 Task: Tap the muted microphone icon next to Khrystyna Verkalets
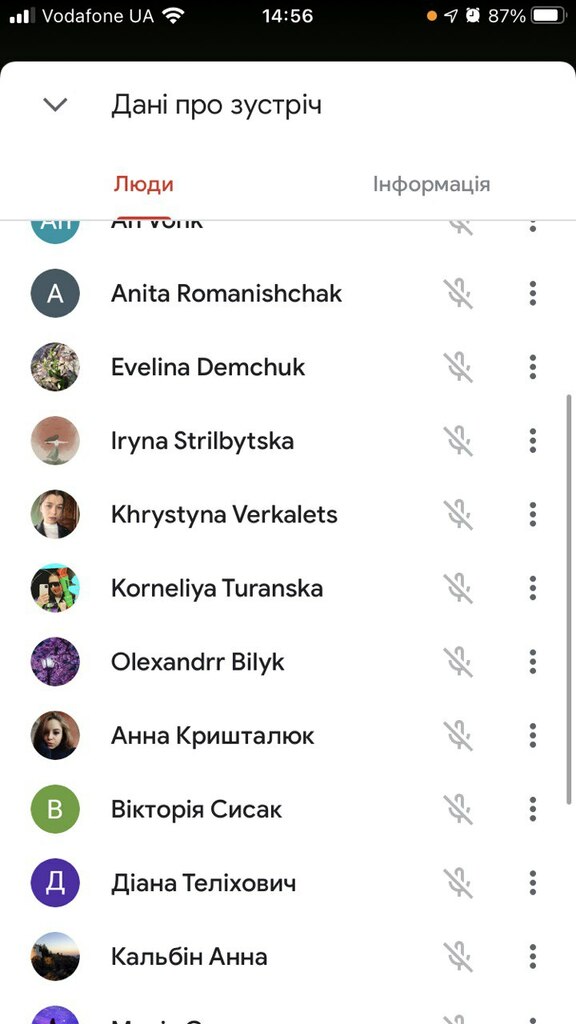coord(458,515)
